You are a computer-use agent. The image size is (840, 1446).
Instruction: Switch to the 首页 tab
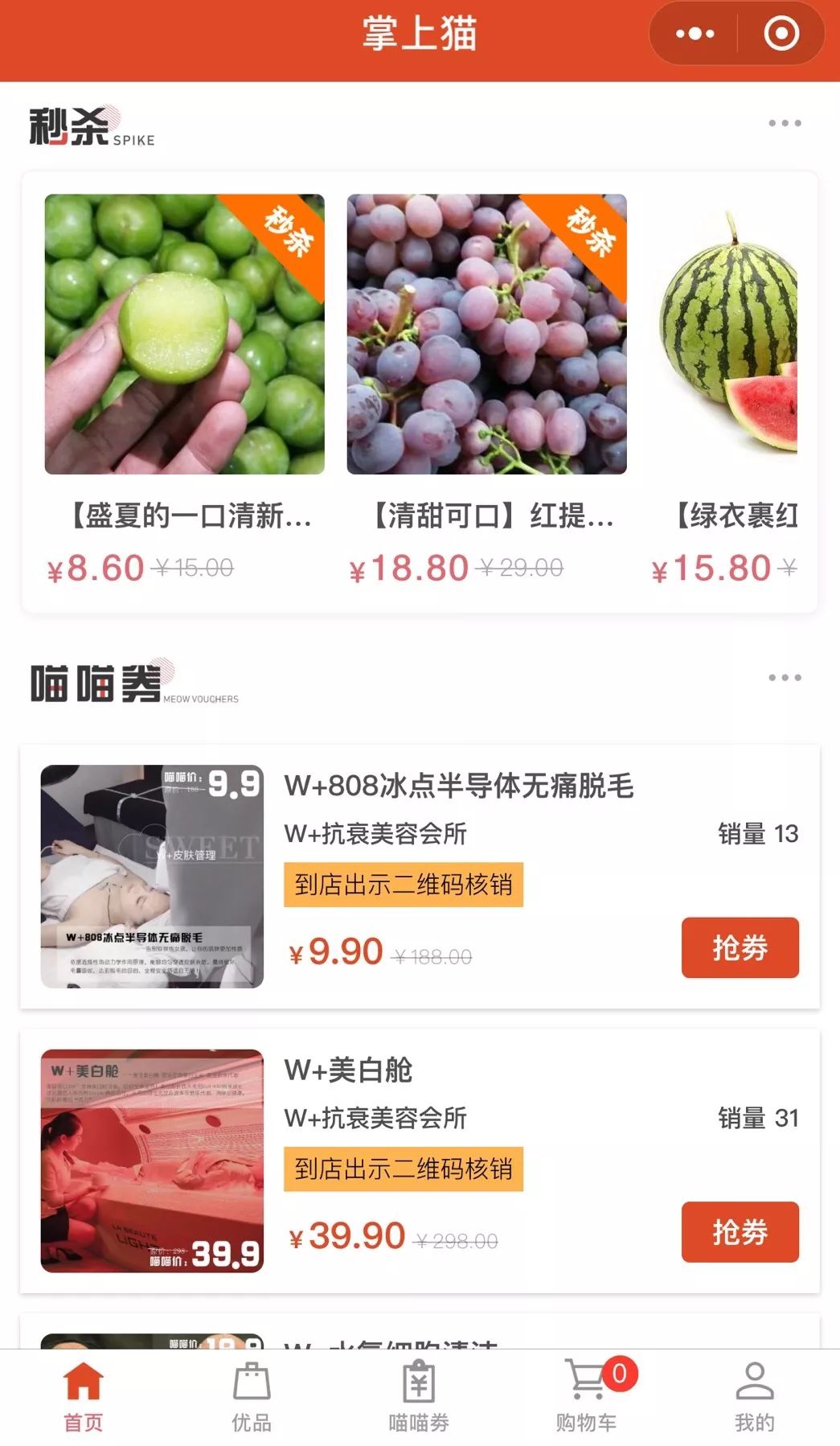84,1398
